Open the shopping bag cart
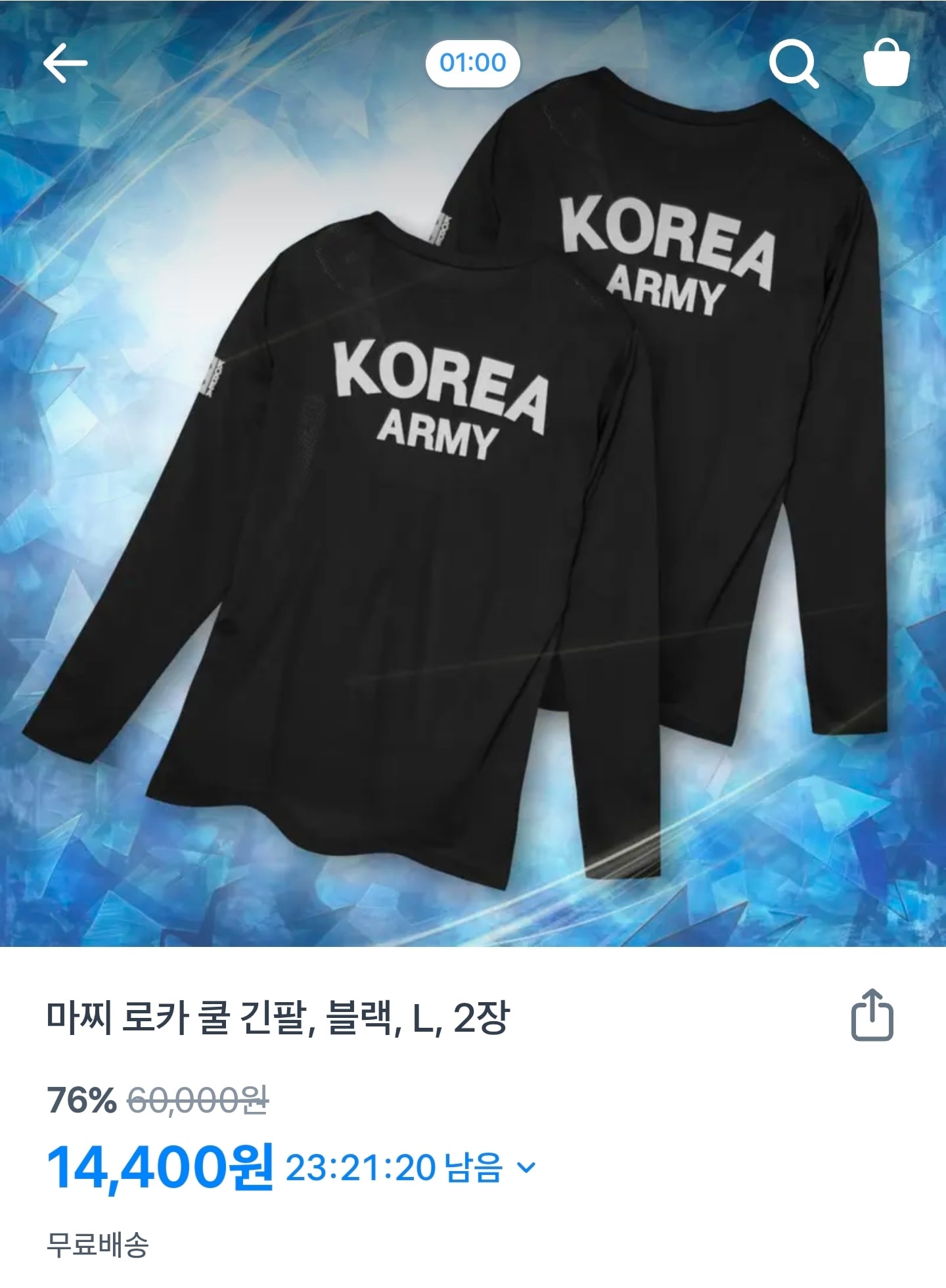This screenshot has height=1288, width=946. (x=886, y=63)
